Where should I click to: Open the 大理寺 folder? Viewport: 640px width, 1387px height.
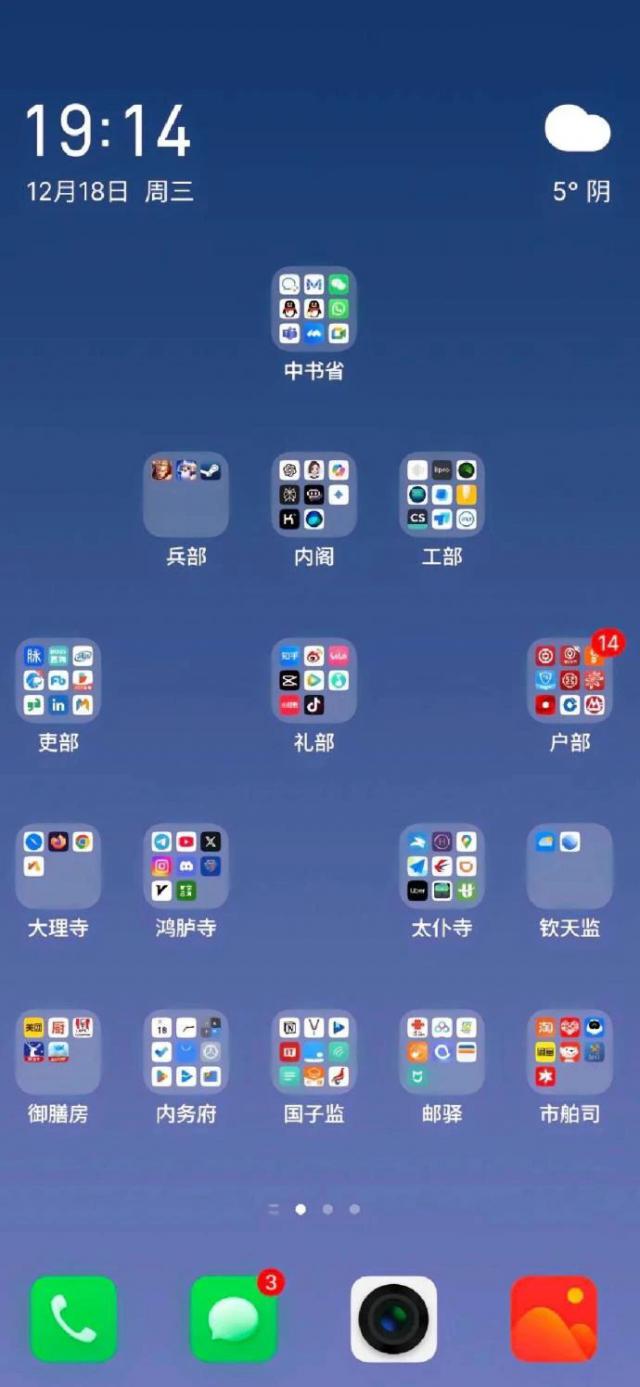point(58,866)
